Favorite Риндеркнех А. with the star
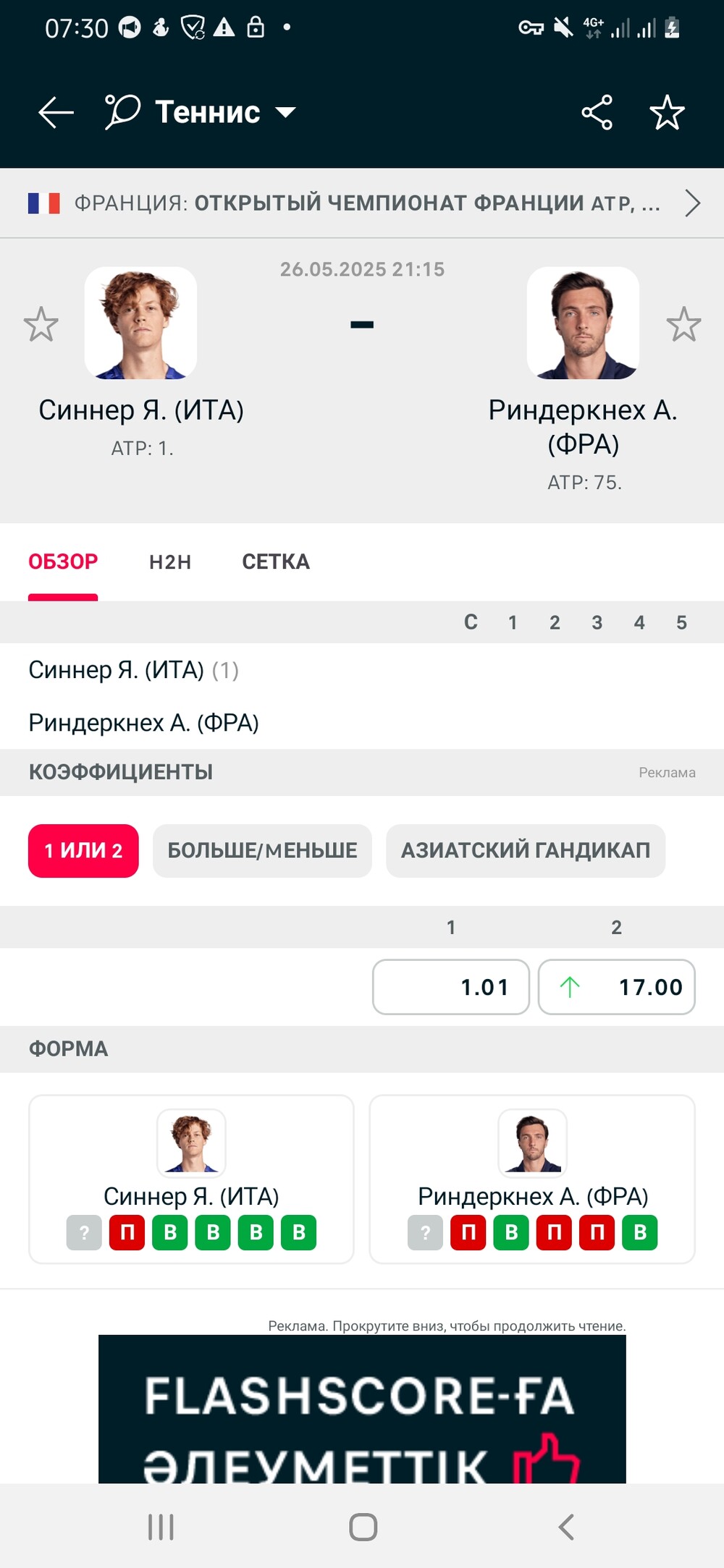 pyautogui.click(x=683, y=324)
